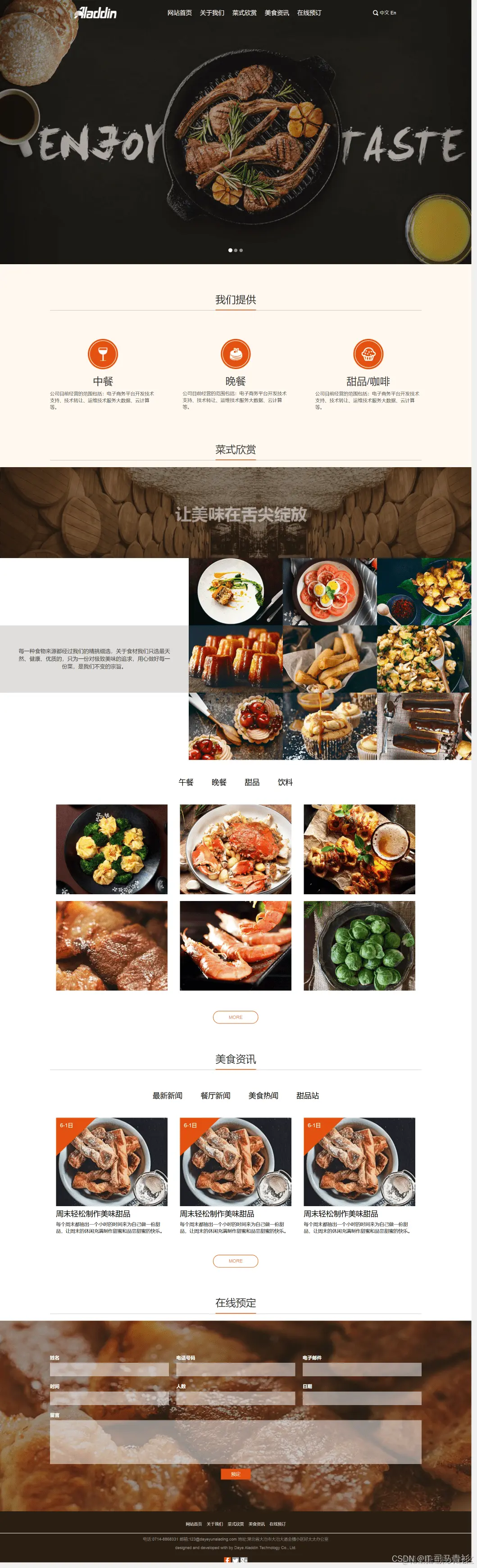
Task: Go to 关于我们 in top navigation
Action: coord(212,13)
